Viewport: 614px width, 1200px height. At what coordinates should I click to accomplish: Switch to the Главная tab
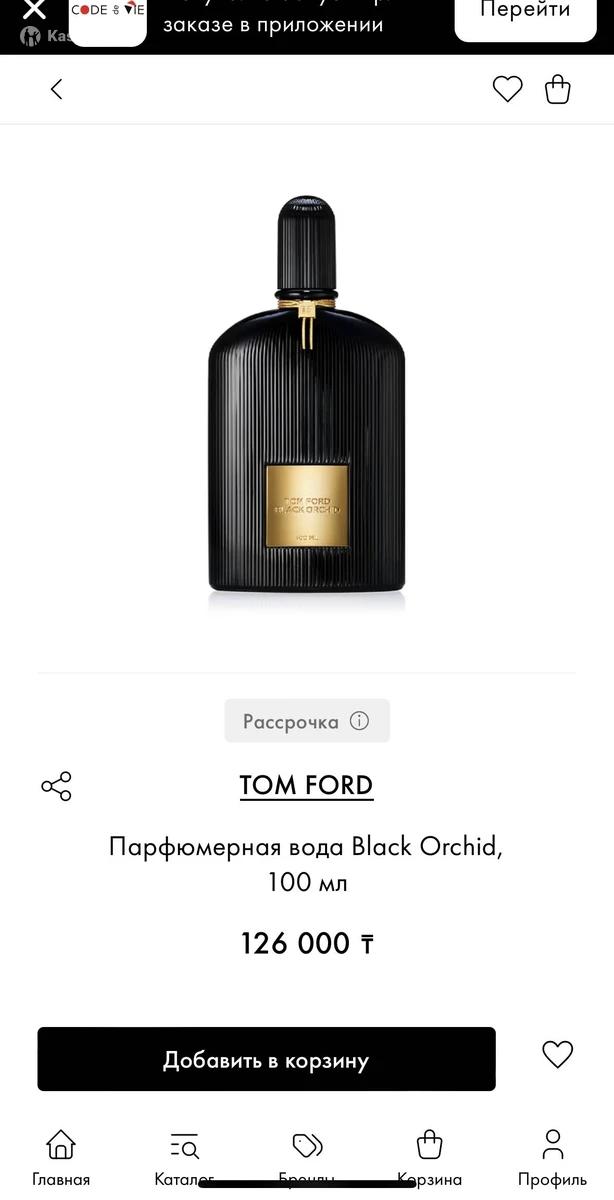61,1157
